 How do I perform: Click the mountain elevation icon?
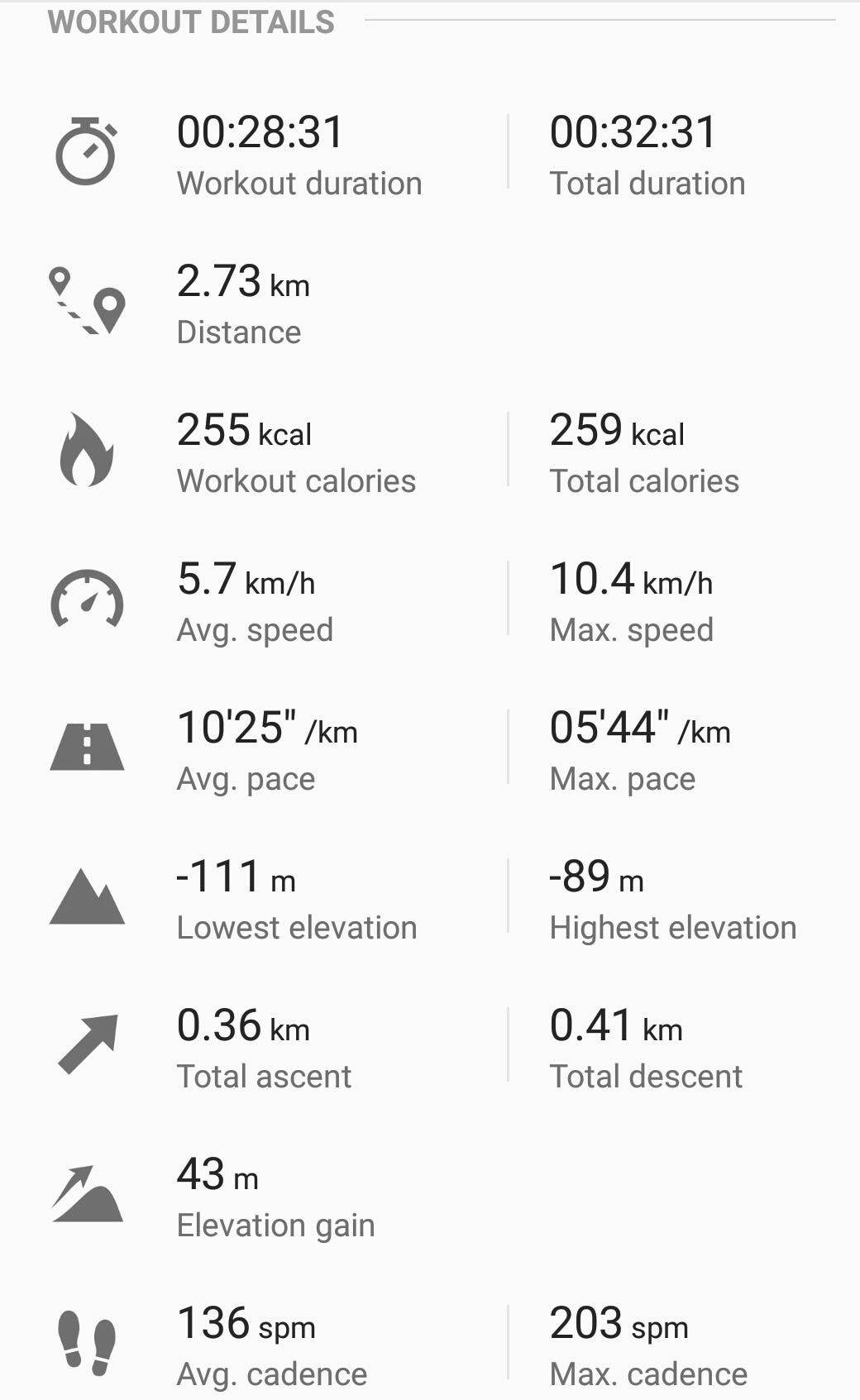[x=85, y=896]
